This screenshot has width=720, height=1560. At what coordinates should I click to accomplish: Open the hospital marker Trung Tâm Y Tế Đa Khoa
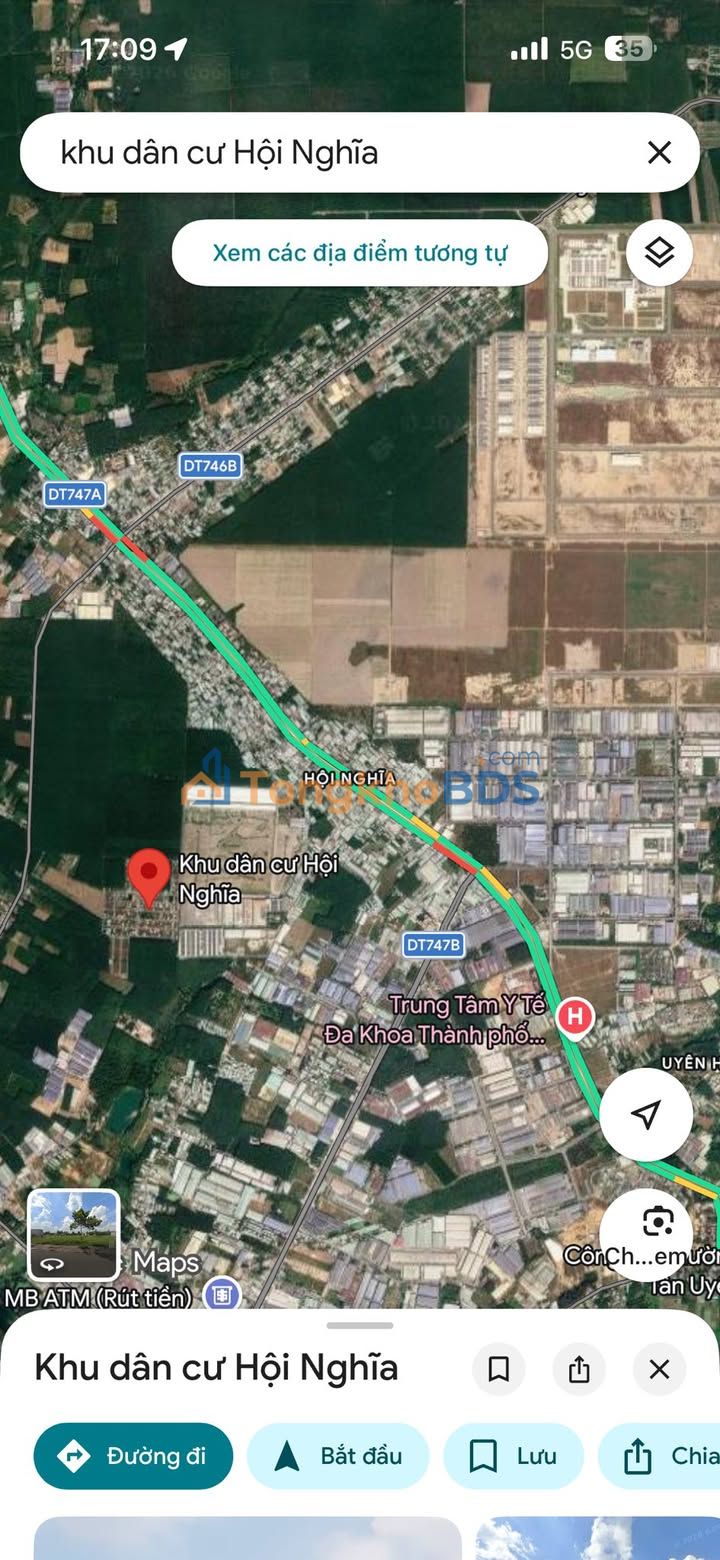coord(574,1017)
